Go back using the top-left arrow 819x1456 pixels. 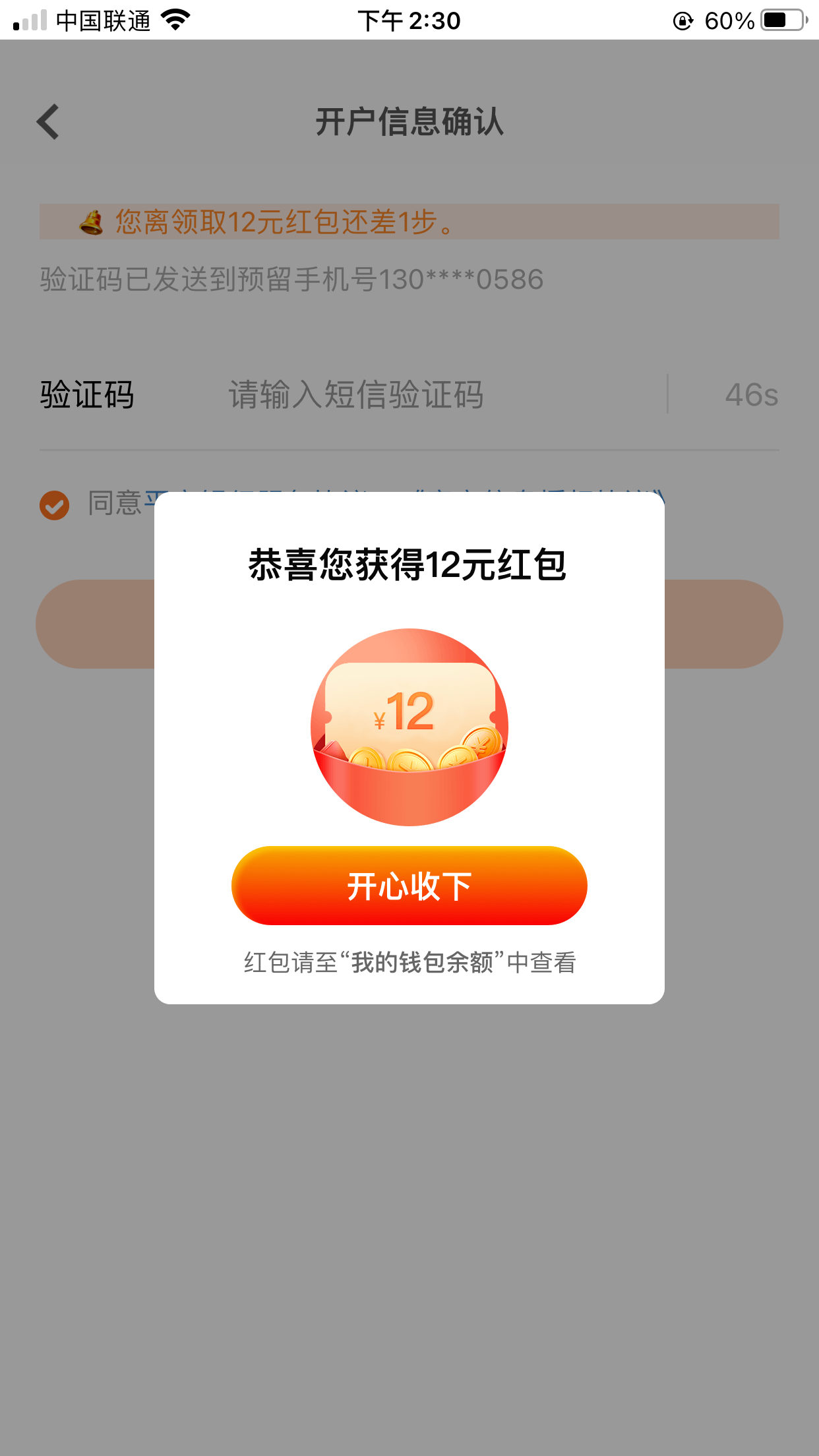point(49,122)
